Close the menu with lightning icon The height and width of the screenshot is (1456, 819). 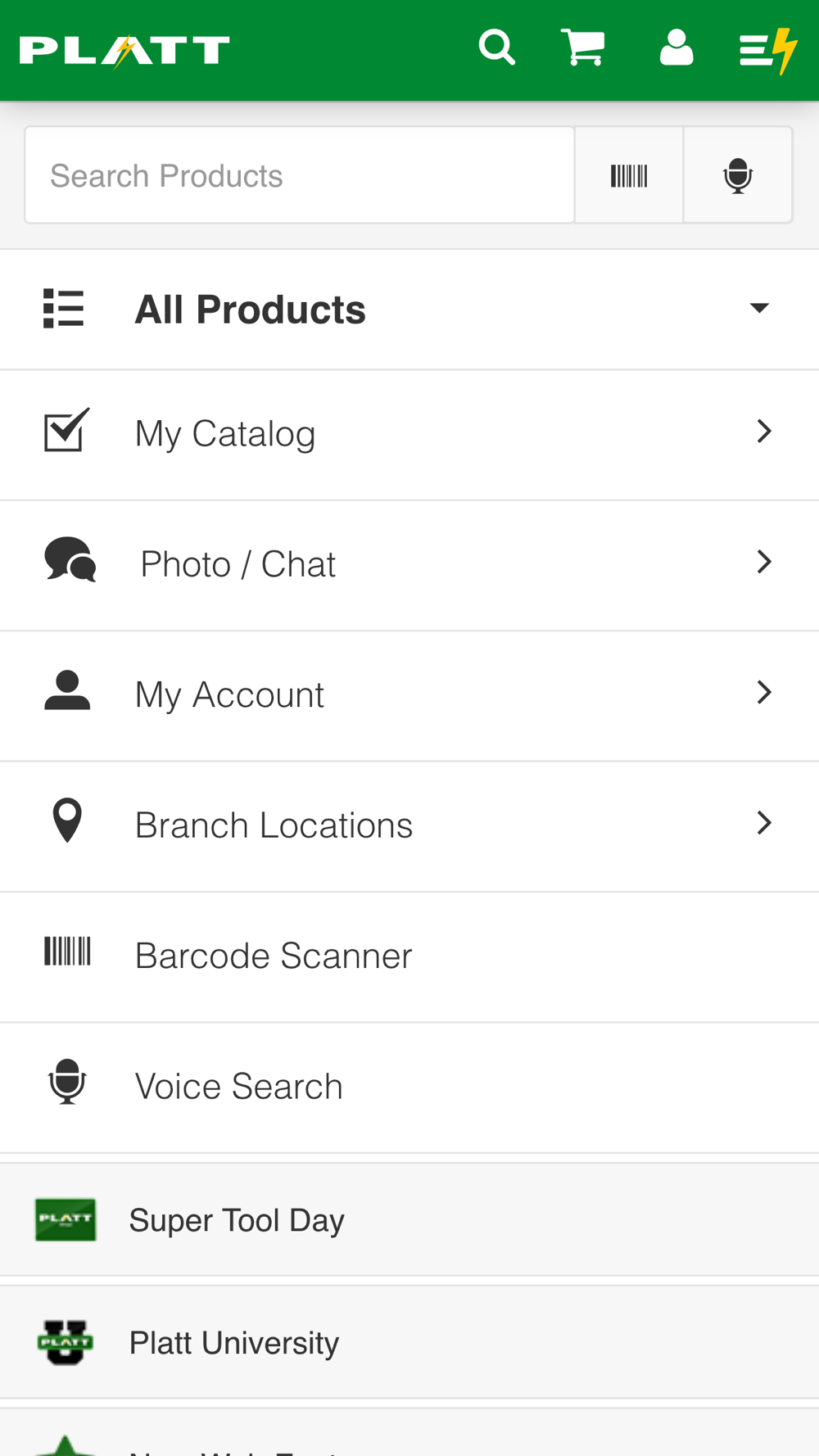coord(768,50)
